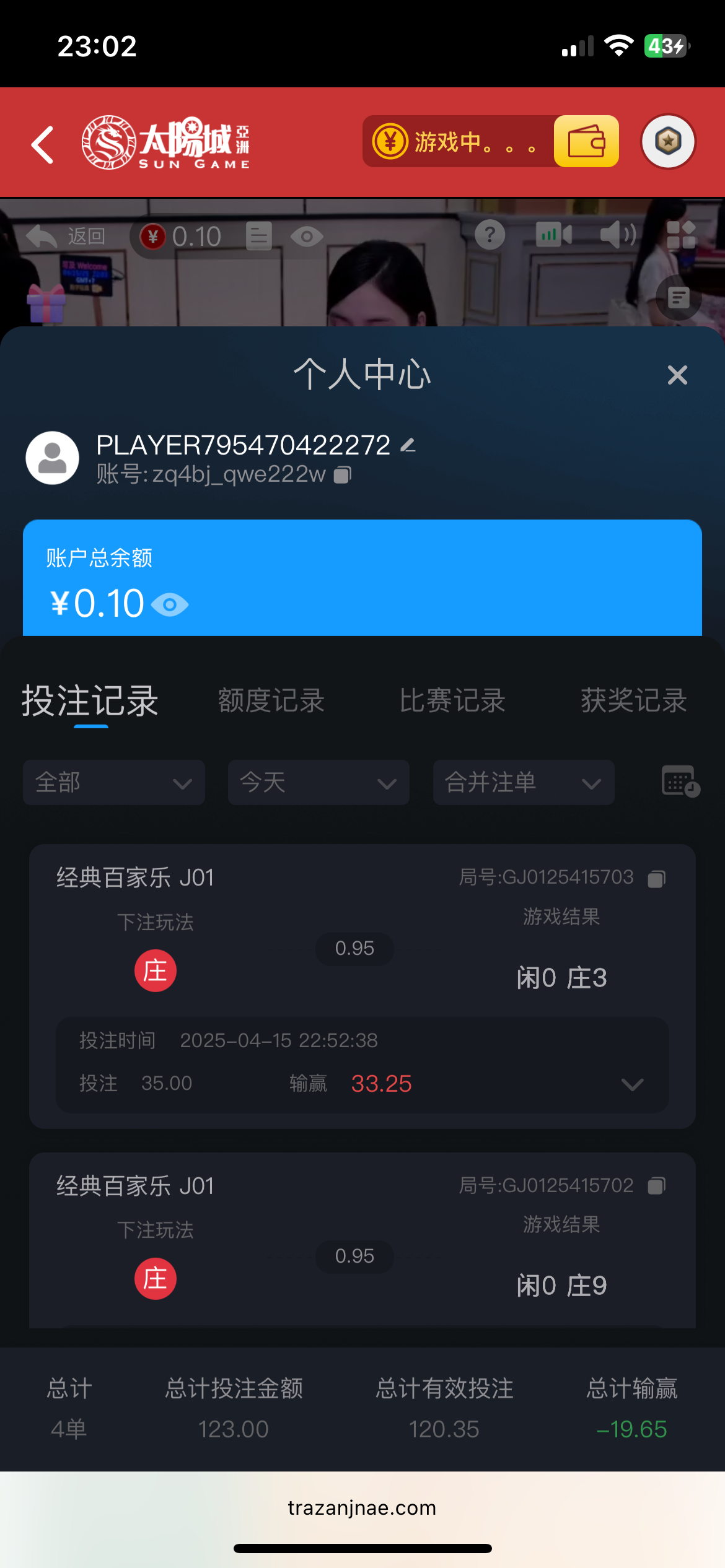
Task: Go back using the header arrow
Action: (x=43, y=145)
